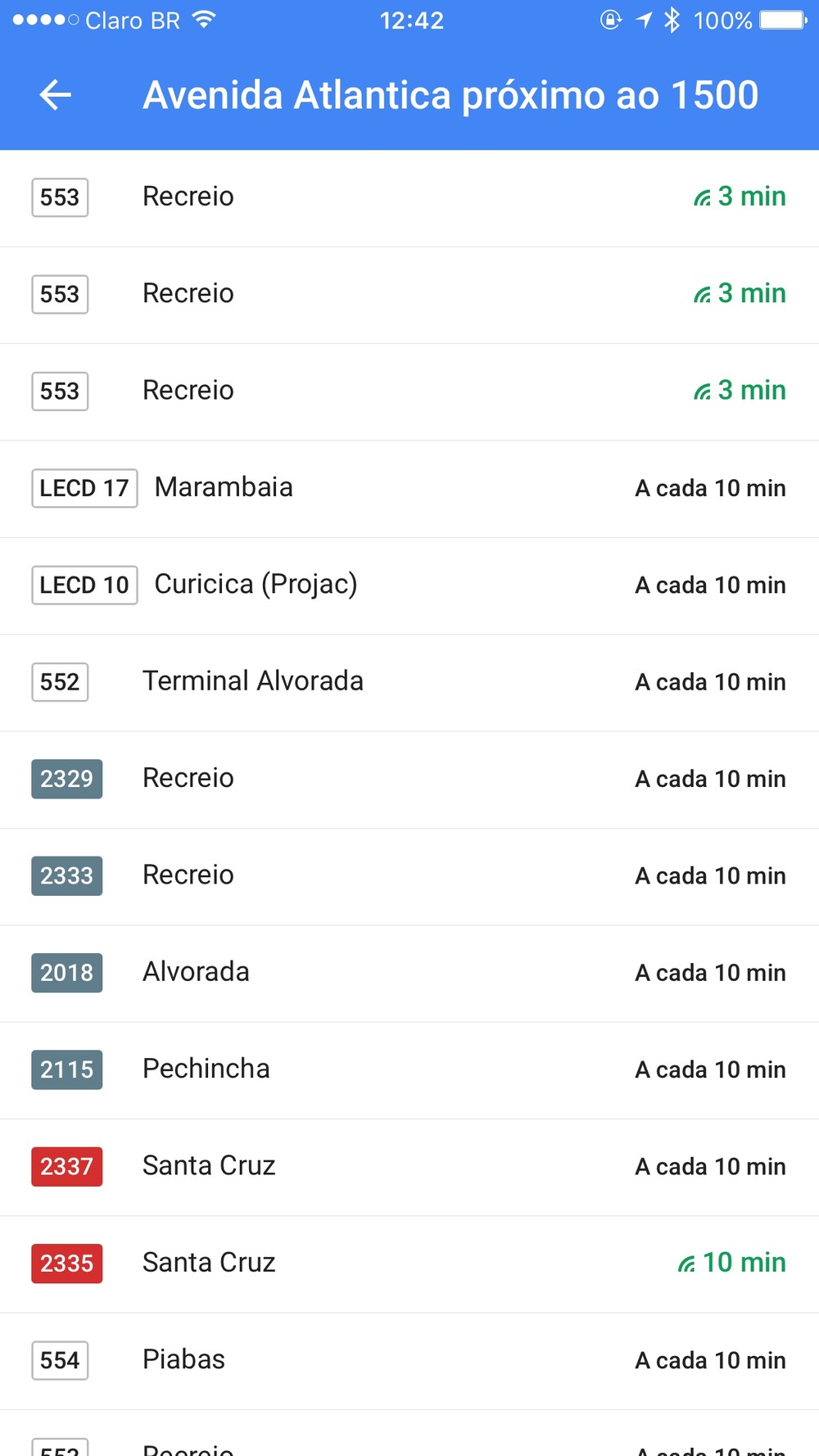The width and height of the screenshot is (819, 1456).
Task: Open line 552 to Terminal Alvorada
Action: coord(409,682)
